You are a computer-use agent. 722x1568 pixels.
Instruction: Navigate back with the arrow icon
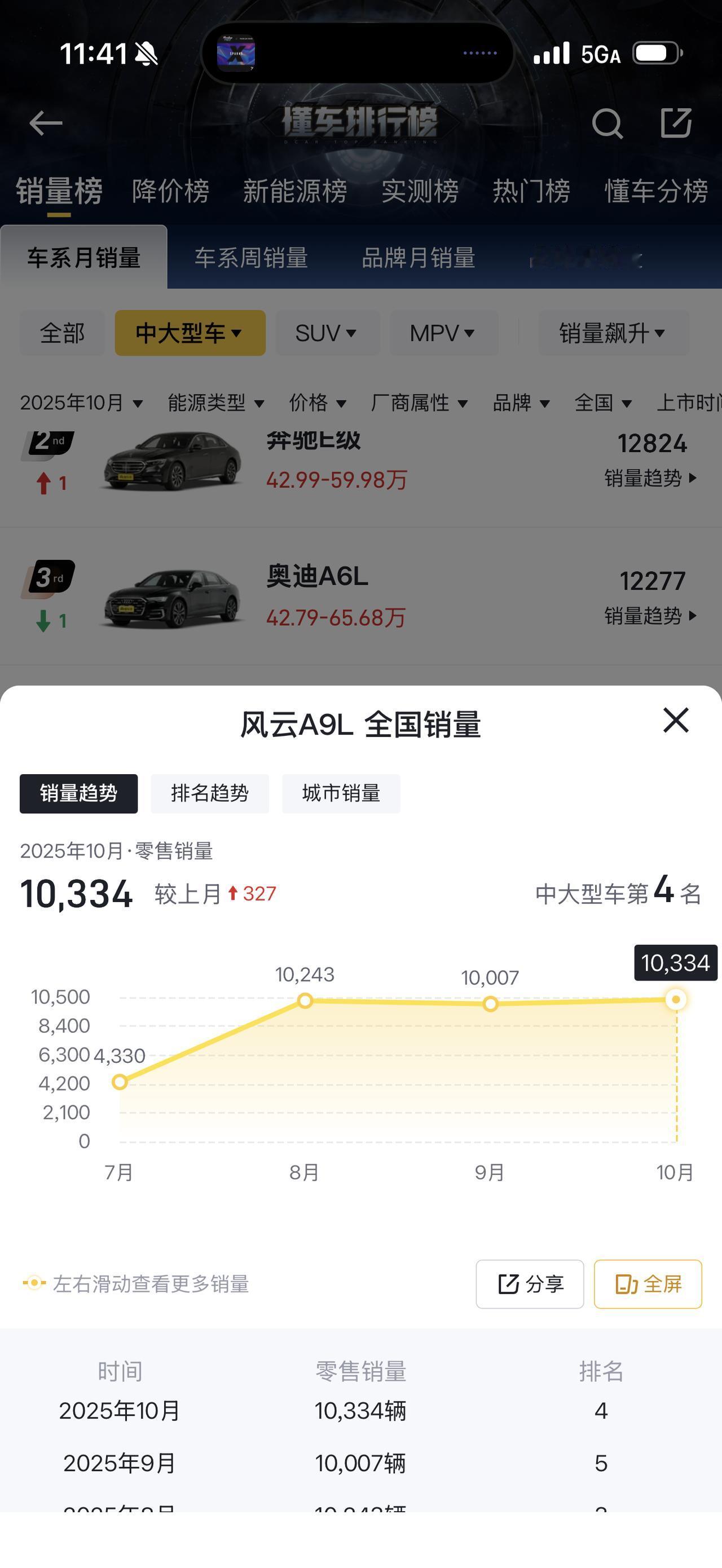click(44, 124)
